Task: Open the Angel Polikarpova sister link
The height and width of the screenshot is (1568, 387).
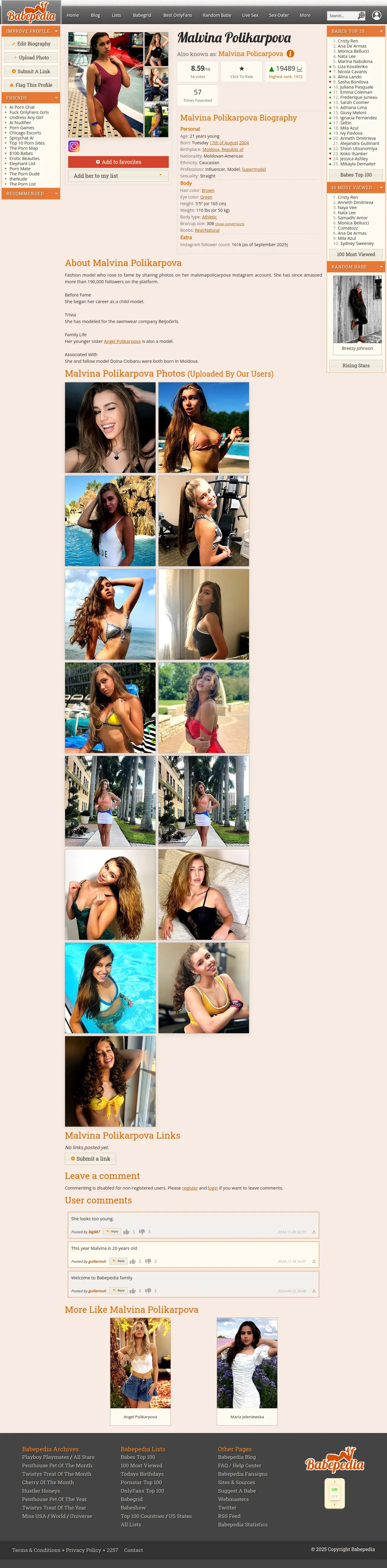Action: click(122, 341)
